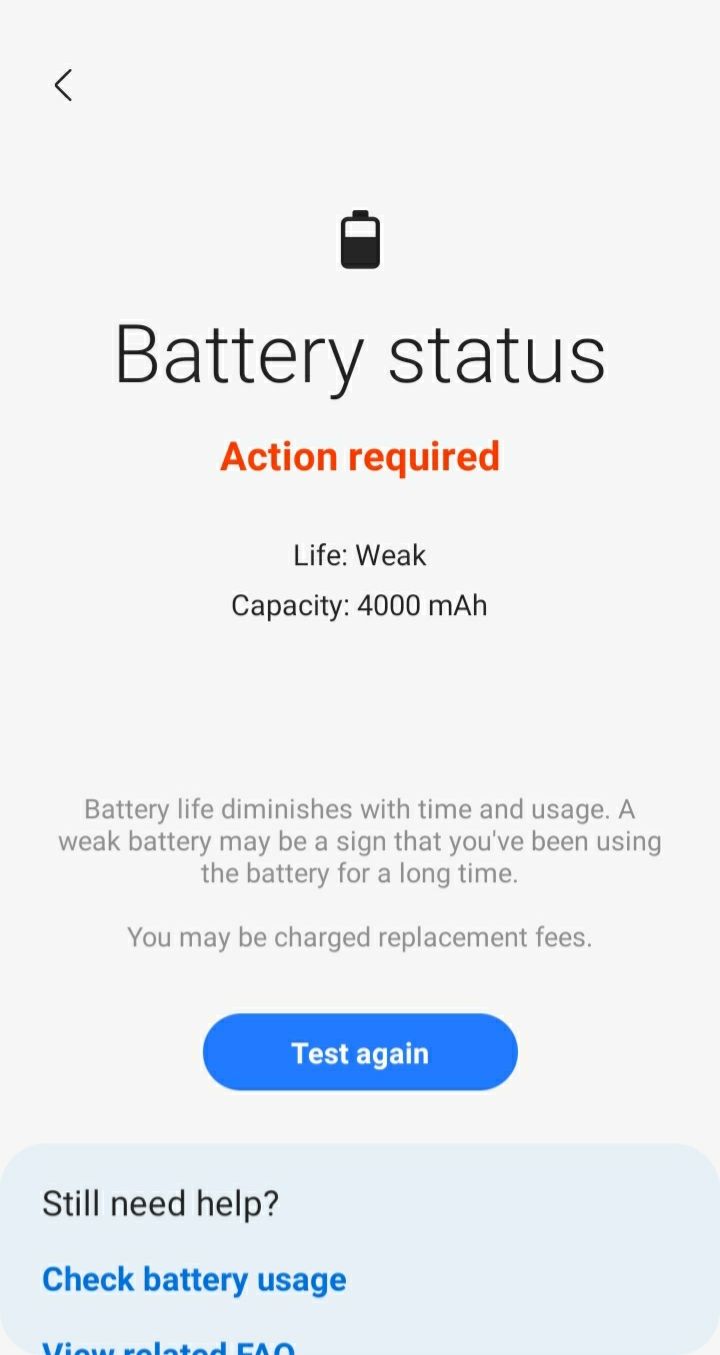Image resolution: width=720 pixels, height=1355 pixels.
Task: Click the Life: Weak status line
Action: click(x=360, y=555)
